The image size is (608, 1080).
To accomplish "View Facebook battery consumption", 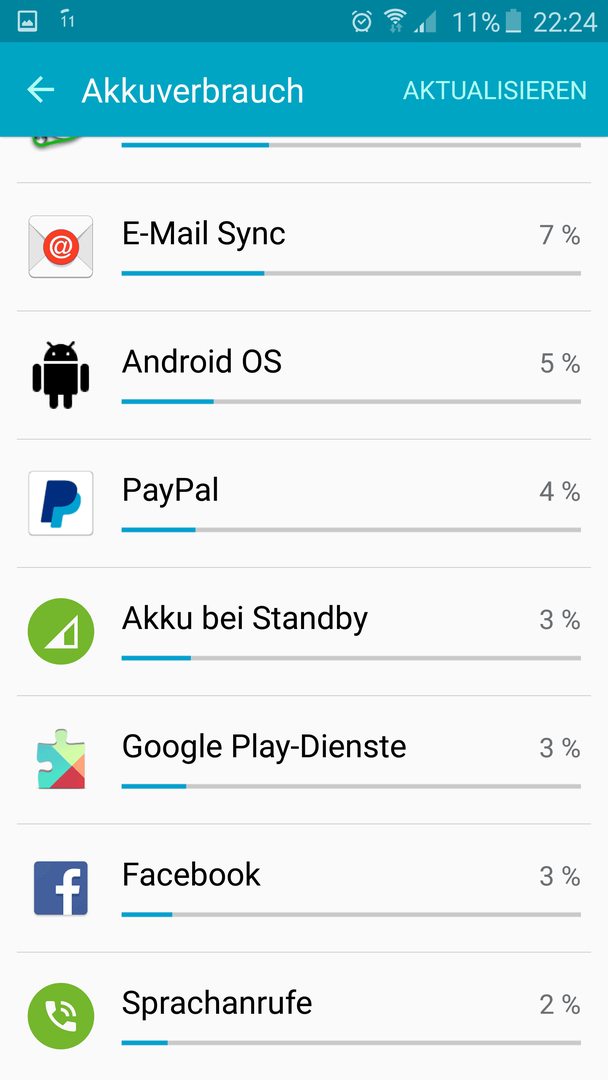I will point(304,888).
